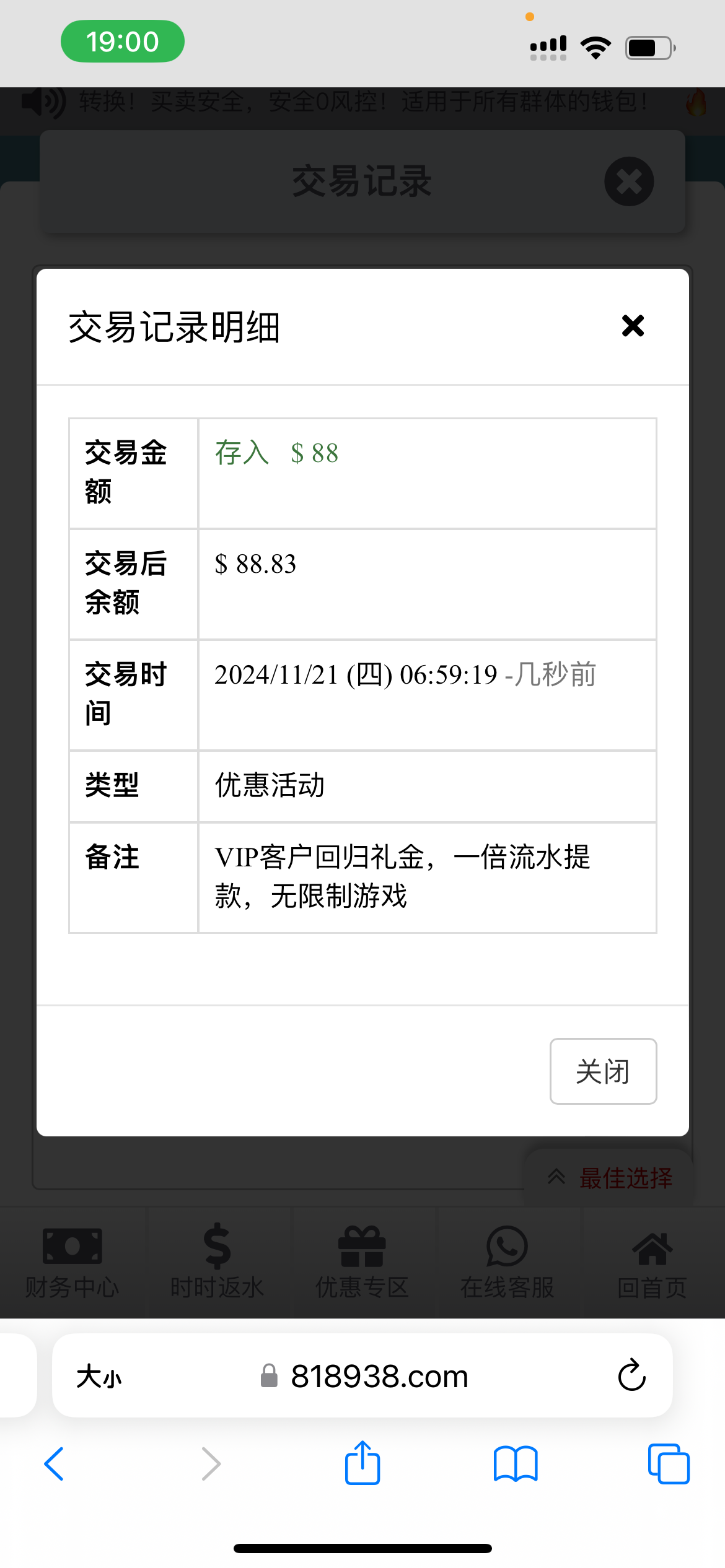Image resolution: width=725 pixels, height=1568 pixels.
Task: Open the 大小 page settings menu
Action: (x=99, y=1377)
